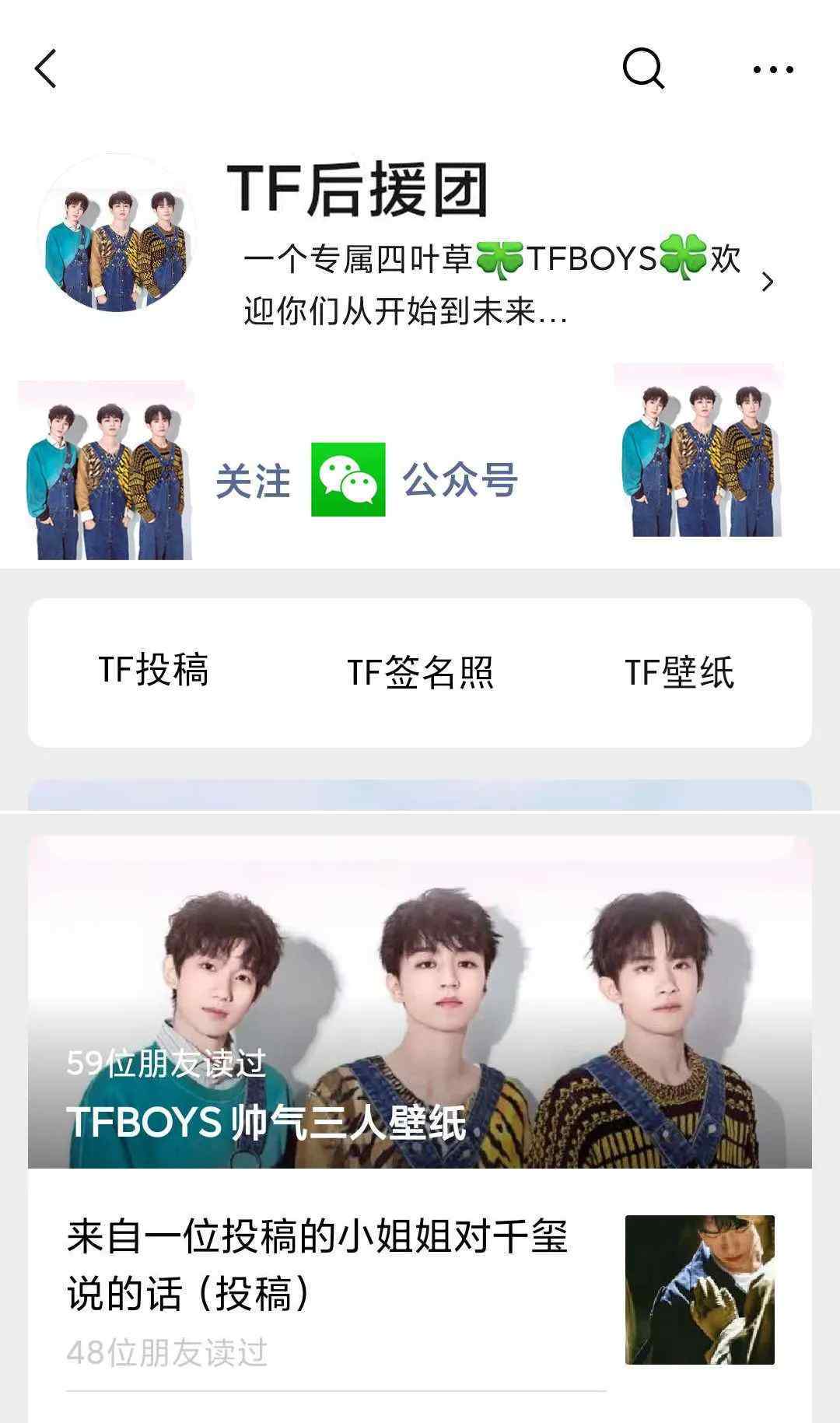Go back to the previous page
The height and width of the screenshot is (1423, 840).
pyautogui.click(x=47, y=69)
